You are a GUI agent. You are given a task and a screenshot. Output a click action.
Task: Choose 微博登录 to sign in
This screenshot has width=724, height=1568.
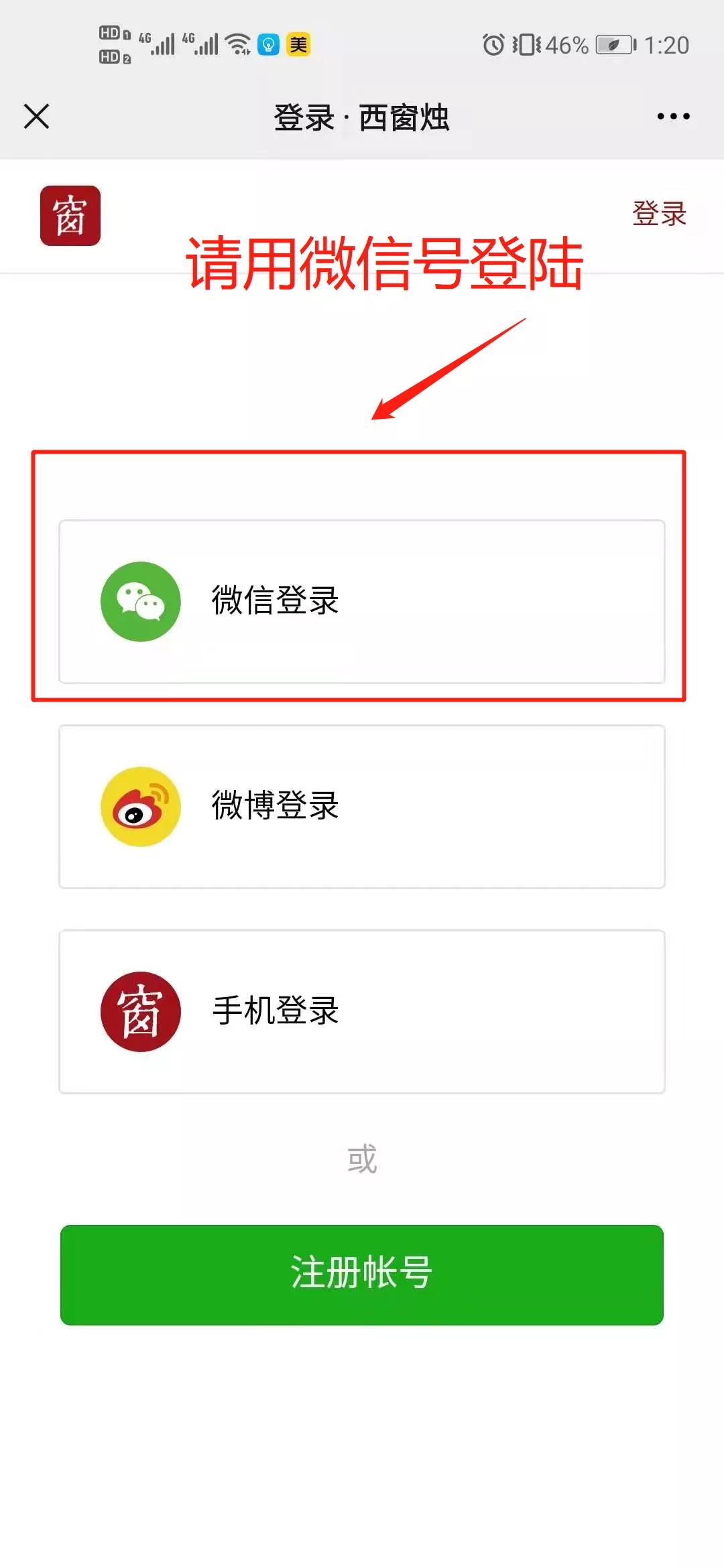(362, 806)
